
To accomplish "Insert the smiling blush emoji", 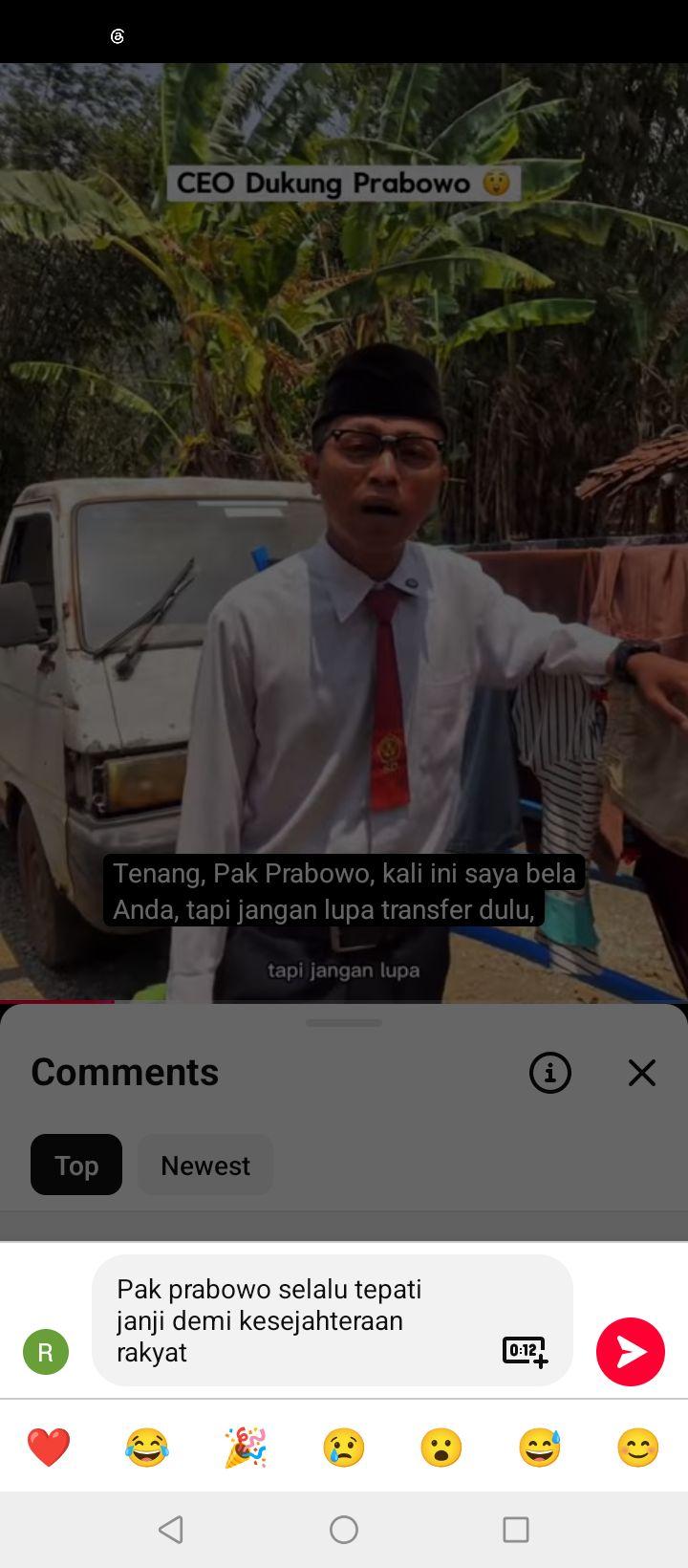I will 638,1447.
